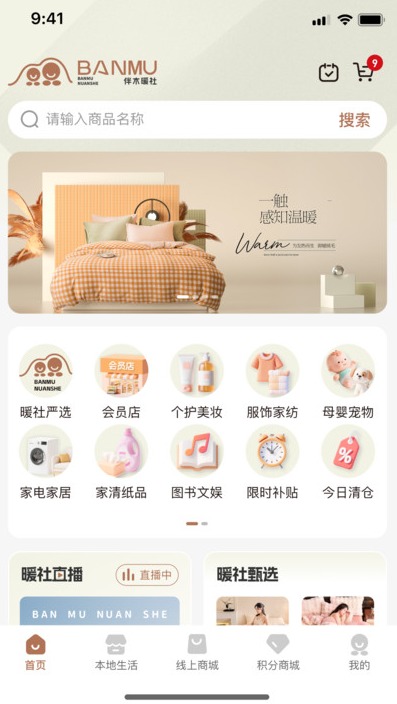397x704 pixels.
Task: Tap the 搜索 button
Action: click(354, 120)
